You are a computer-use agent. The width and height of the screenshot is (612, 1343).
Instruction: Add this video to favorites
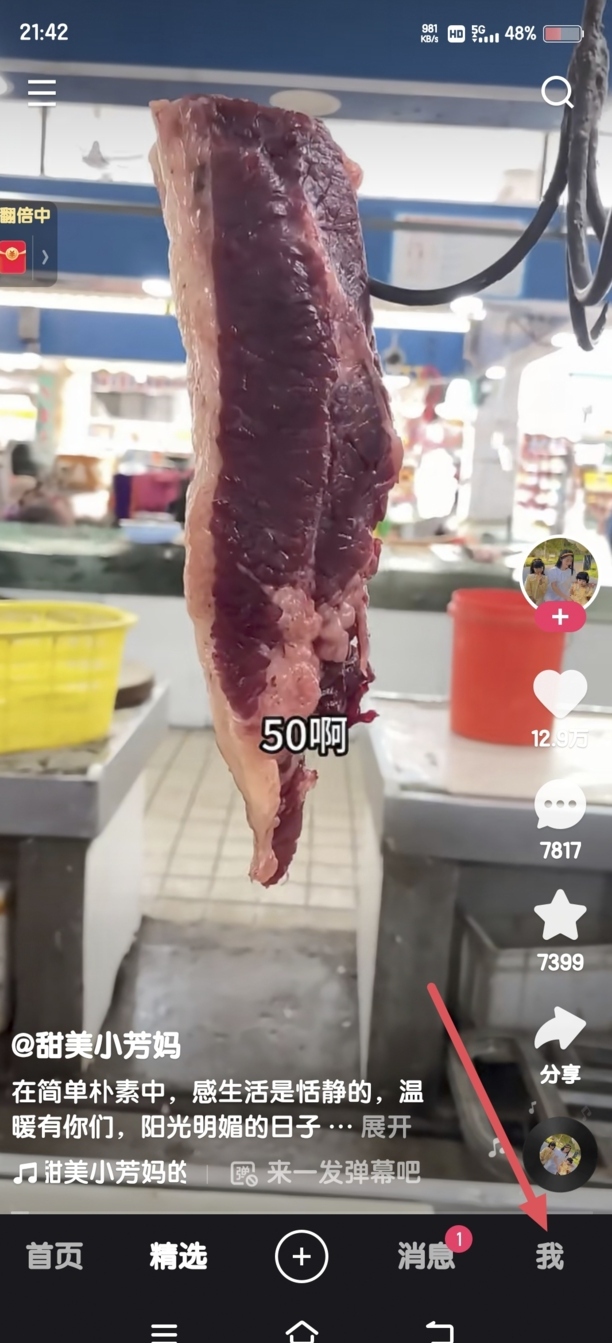[560, 914]
